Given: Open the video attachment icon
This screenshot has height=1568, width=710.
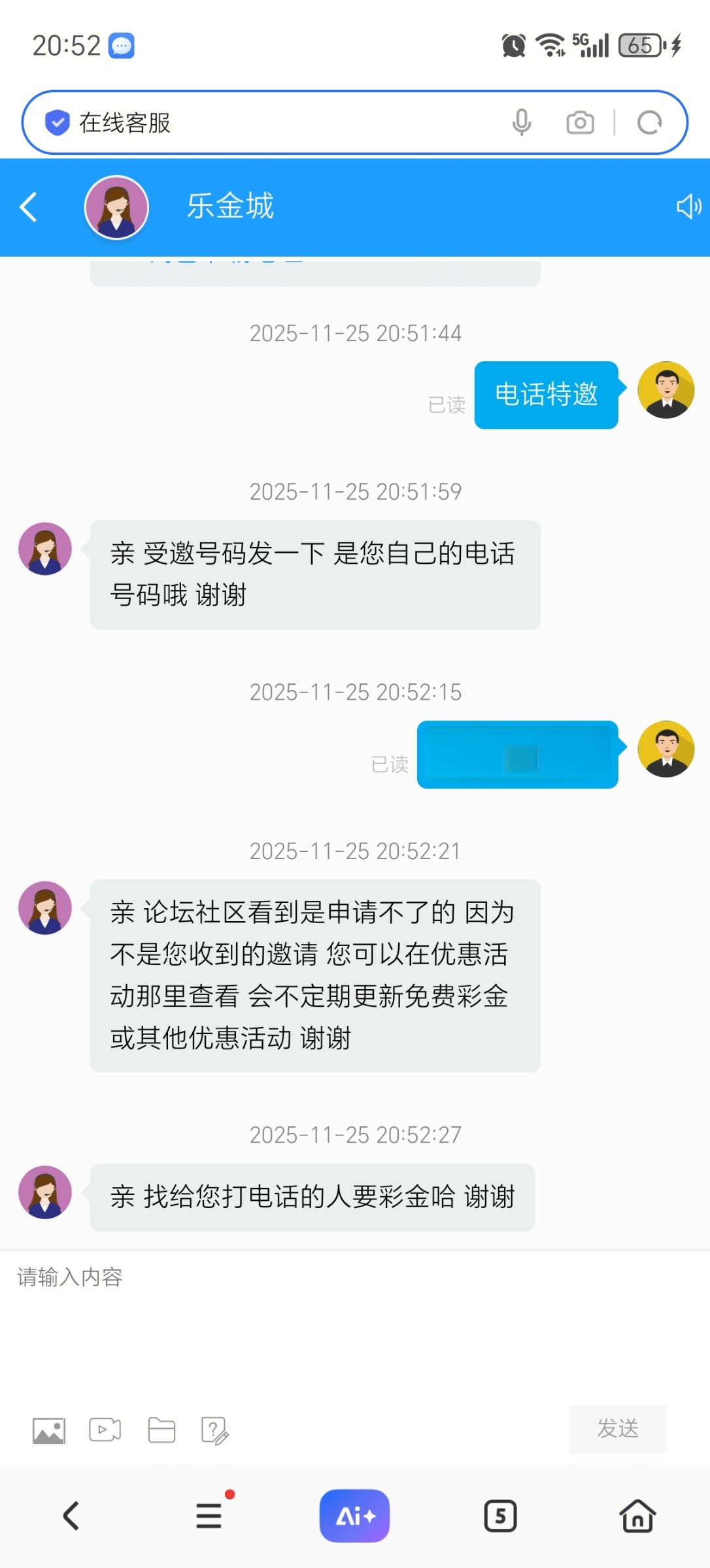Looking at the screenshot, I should (103, 1429).
